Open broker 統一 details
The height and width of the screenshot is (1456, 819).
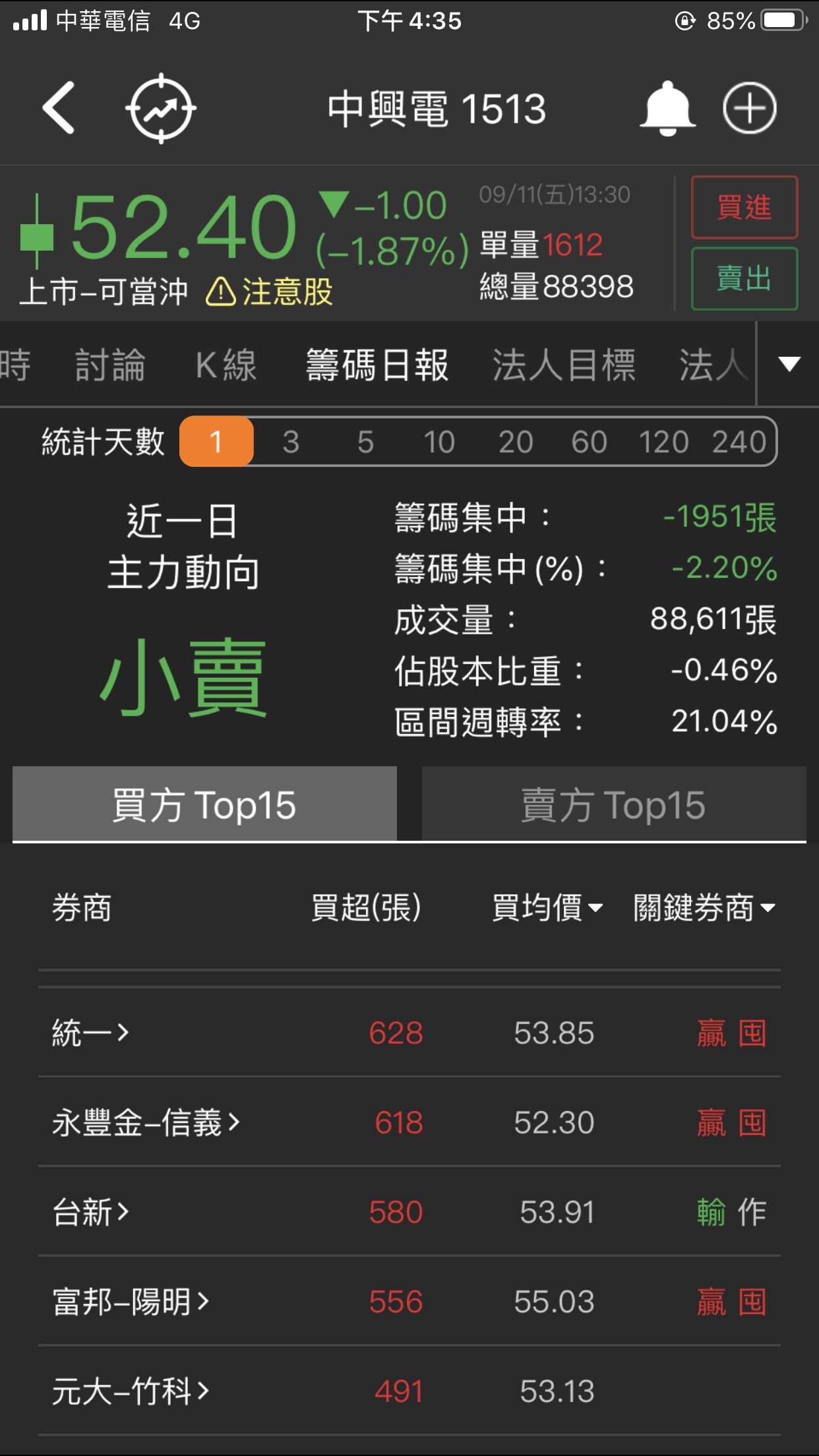(91, 1033)
